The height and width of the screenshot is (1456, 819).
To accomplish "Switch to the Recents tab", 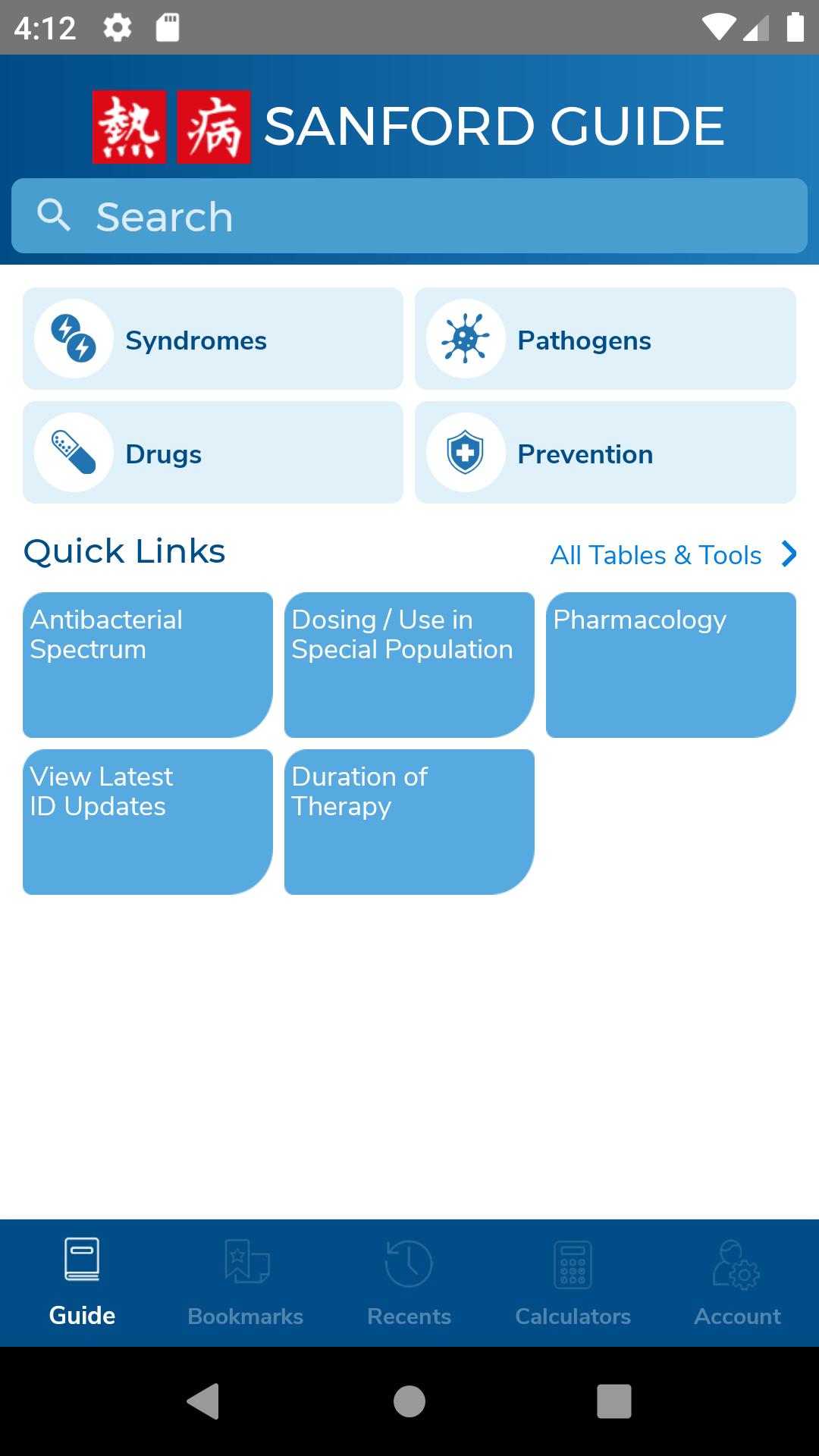I will point(409,1283).
